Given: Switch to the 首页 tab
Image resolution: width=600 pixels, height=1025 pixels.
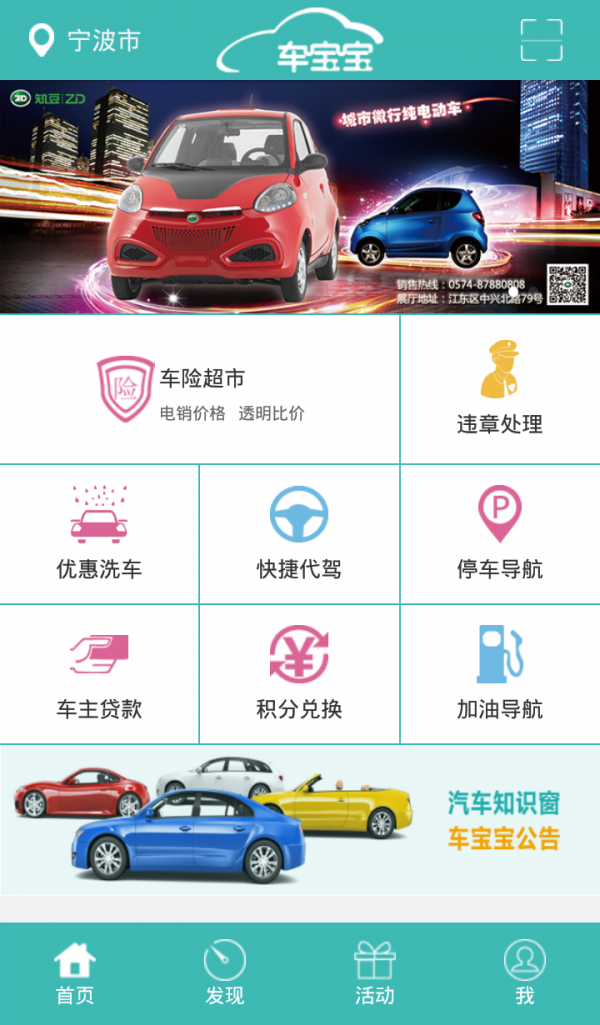Looking at the screenshot, I should (x=75, y=973).
